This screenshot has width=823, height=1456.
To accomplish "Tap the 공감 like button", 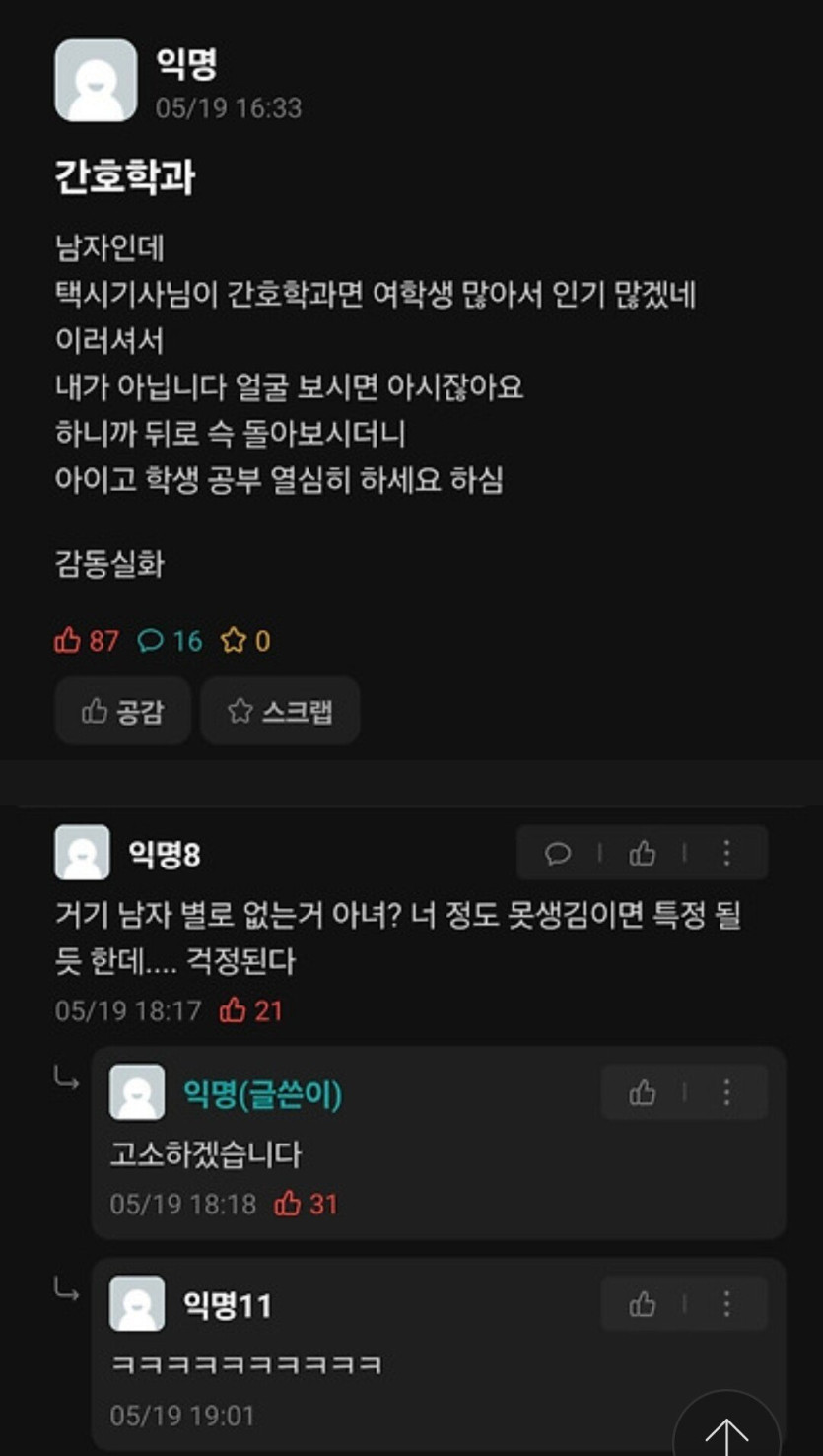I will [122, 711].
